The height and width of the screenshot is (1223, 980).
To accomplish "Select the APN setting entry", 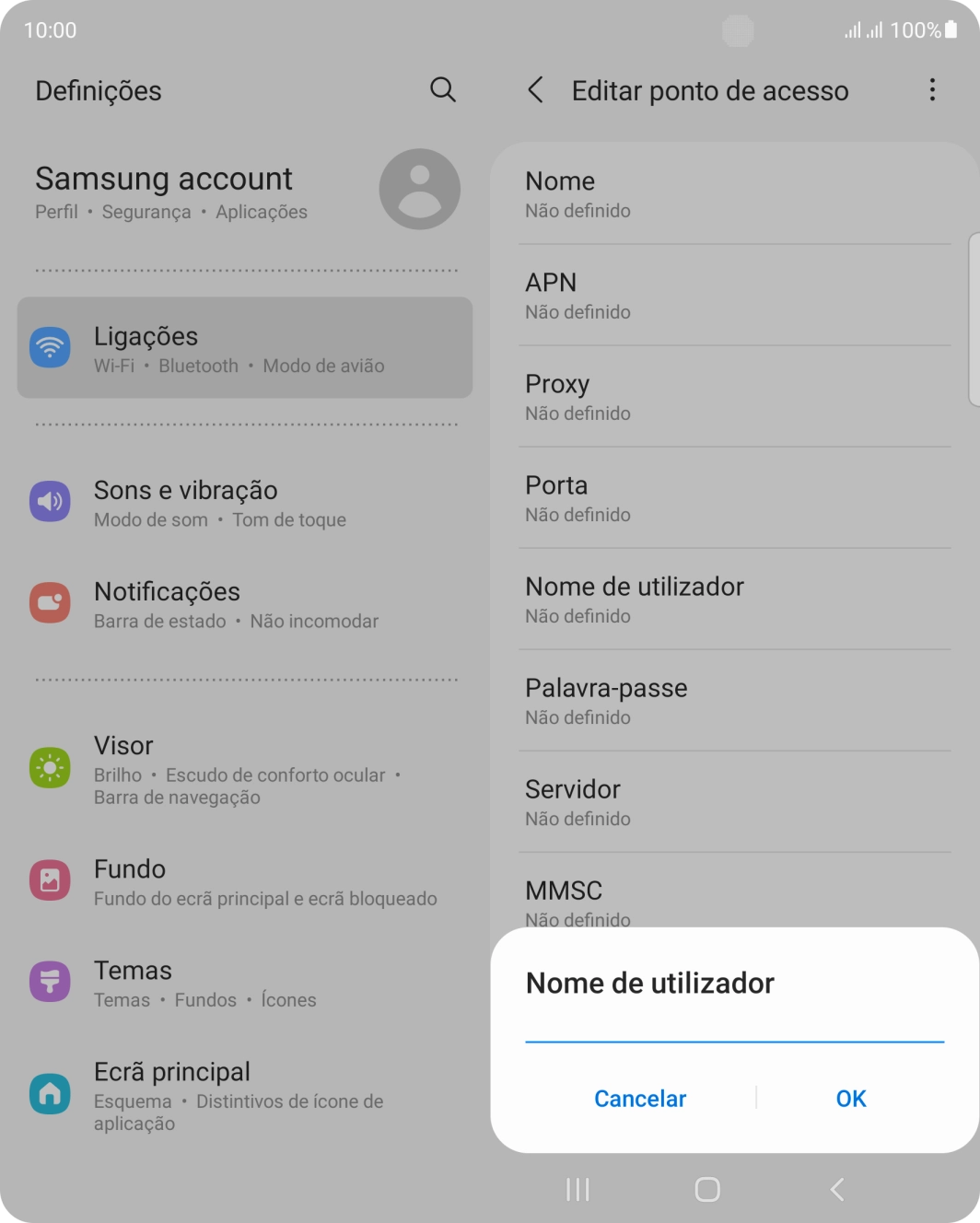I will [734, 294].
